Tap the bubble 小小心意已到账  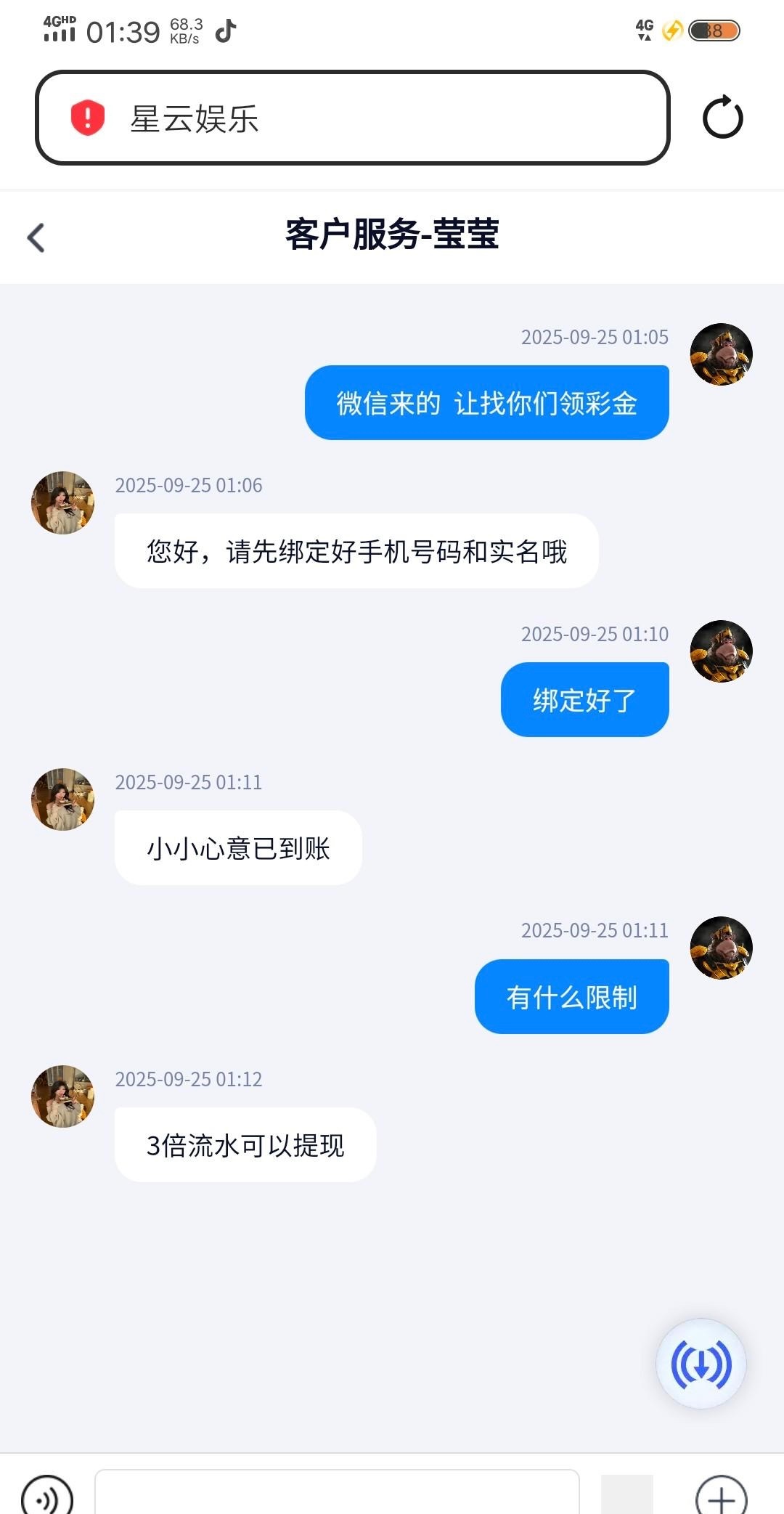pyautogui.click(x=238, y=847)
